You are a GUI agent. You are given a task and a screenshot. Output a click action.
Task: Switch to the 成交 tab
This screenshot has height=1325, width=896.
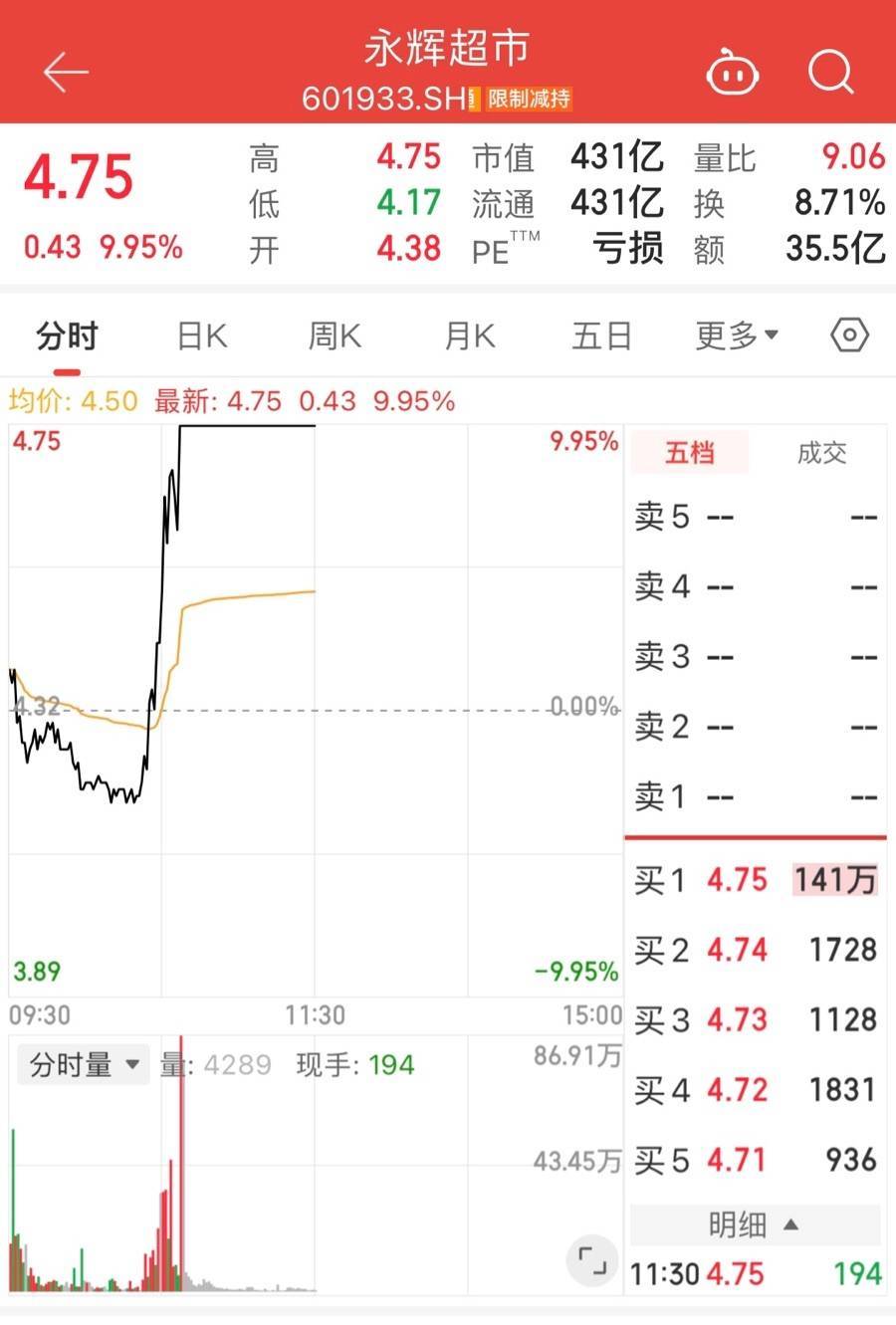pyautogui.click(x=821, y=453)
